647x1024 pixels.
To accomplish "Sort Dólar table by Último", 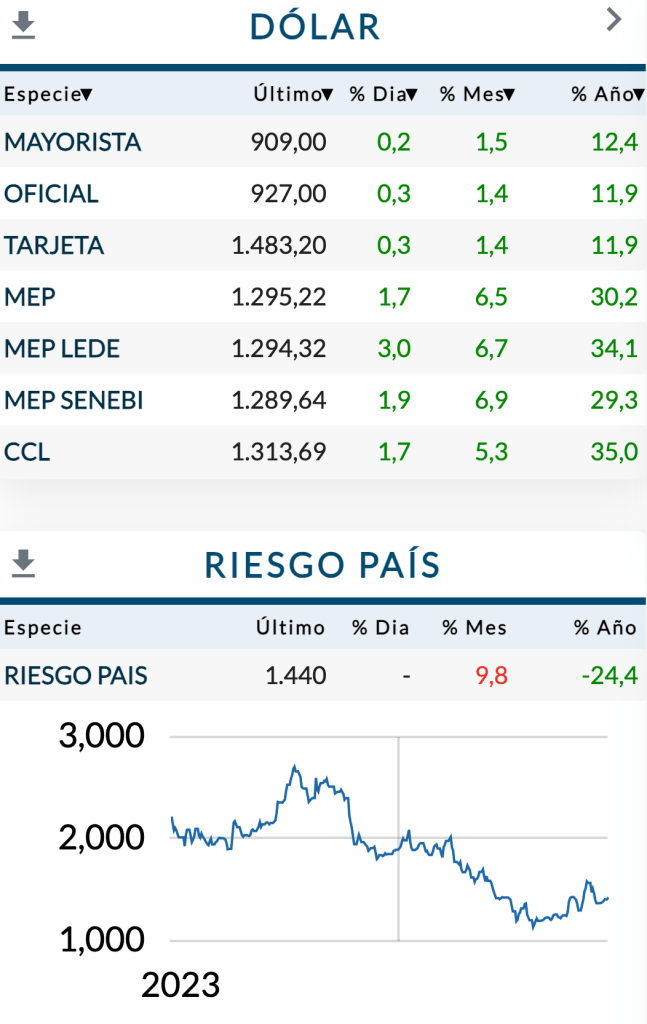I will click(x=293, y=95).
